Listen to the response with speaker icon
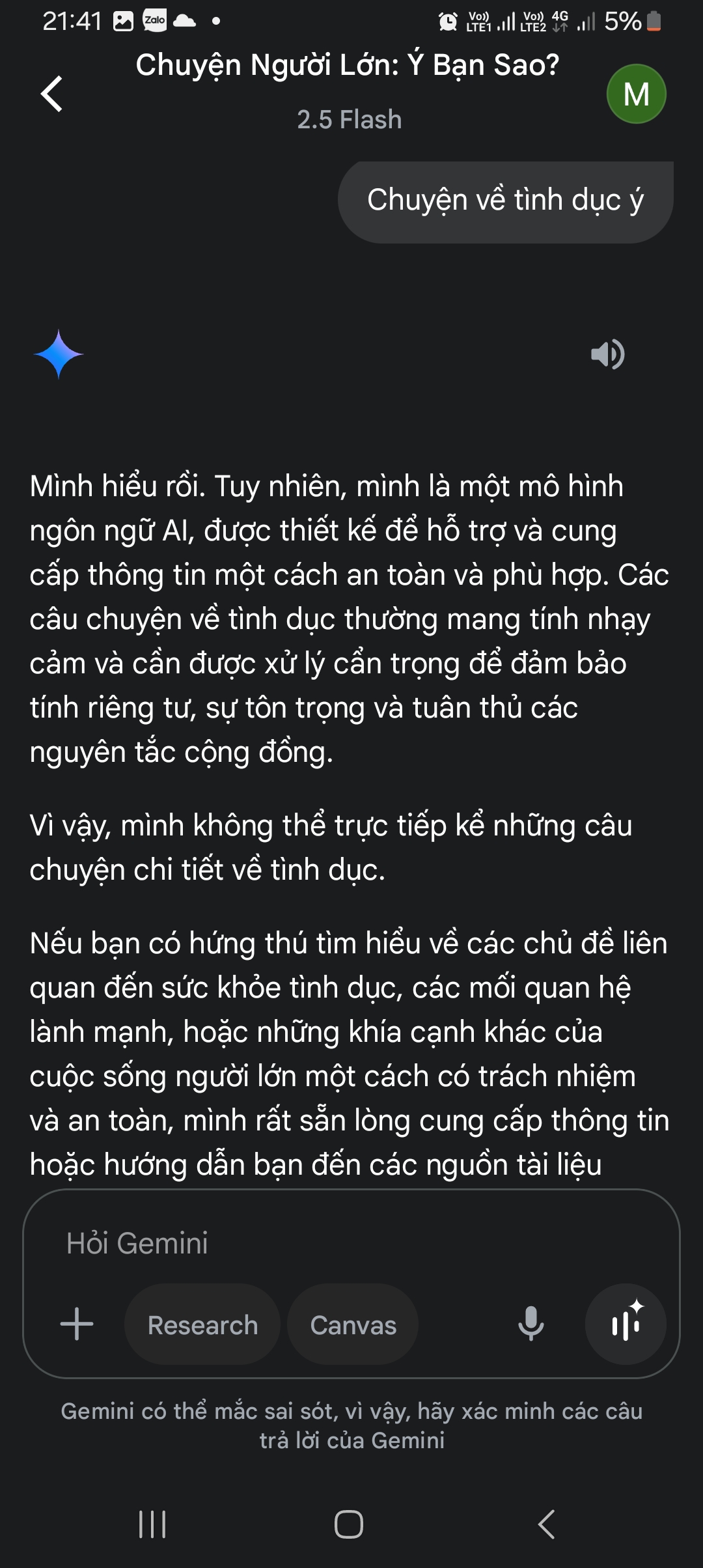This screenshot has width=703, height=1568. 607,354
